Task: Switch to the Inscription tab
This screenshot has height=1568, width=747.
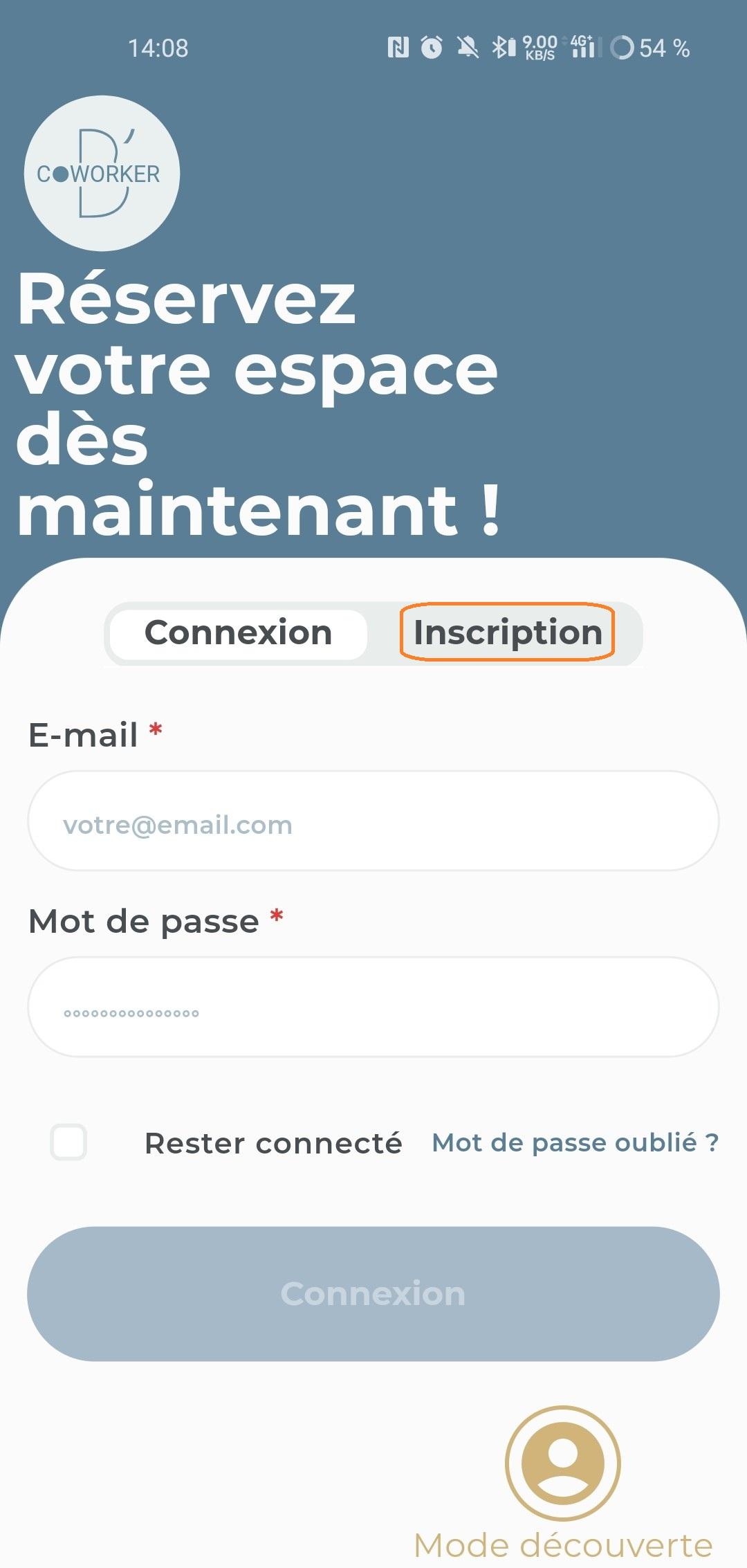Action: [x=507, y=632]
